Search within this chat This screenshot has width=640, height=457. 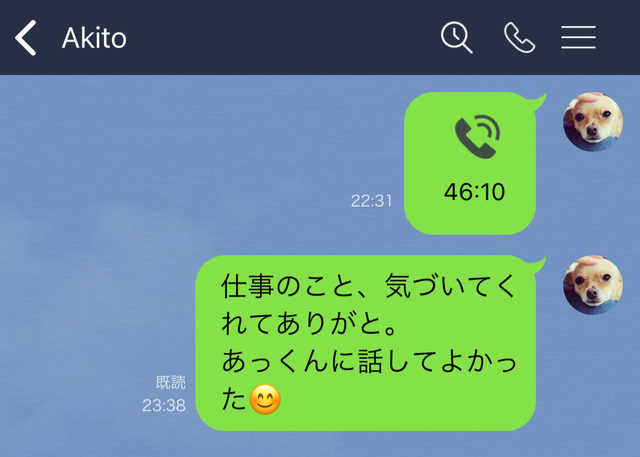click(456, 38)
